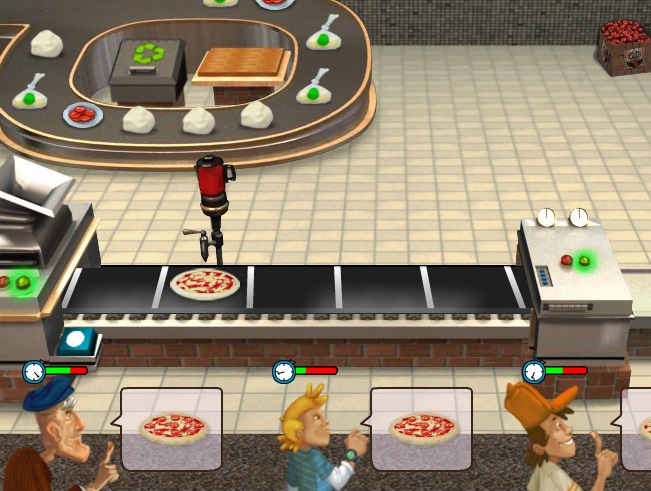Tap the blonde customer's pizza order bubble
This screenshot has width=651, height=491.
pyautogui.click(x=421, y=429)
